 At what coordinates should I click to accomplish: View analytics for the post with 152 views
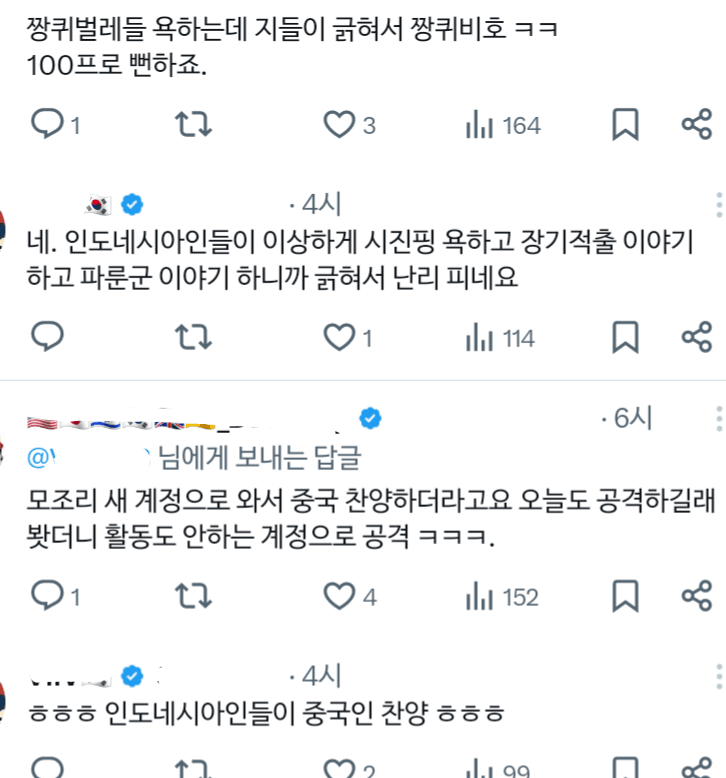point(503,597)
